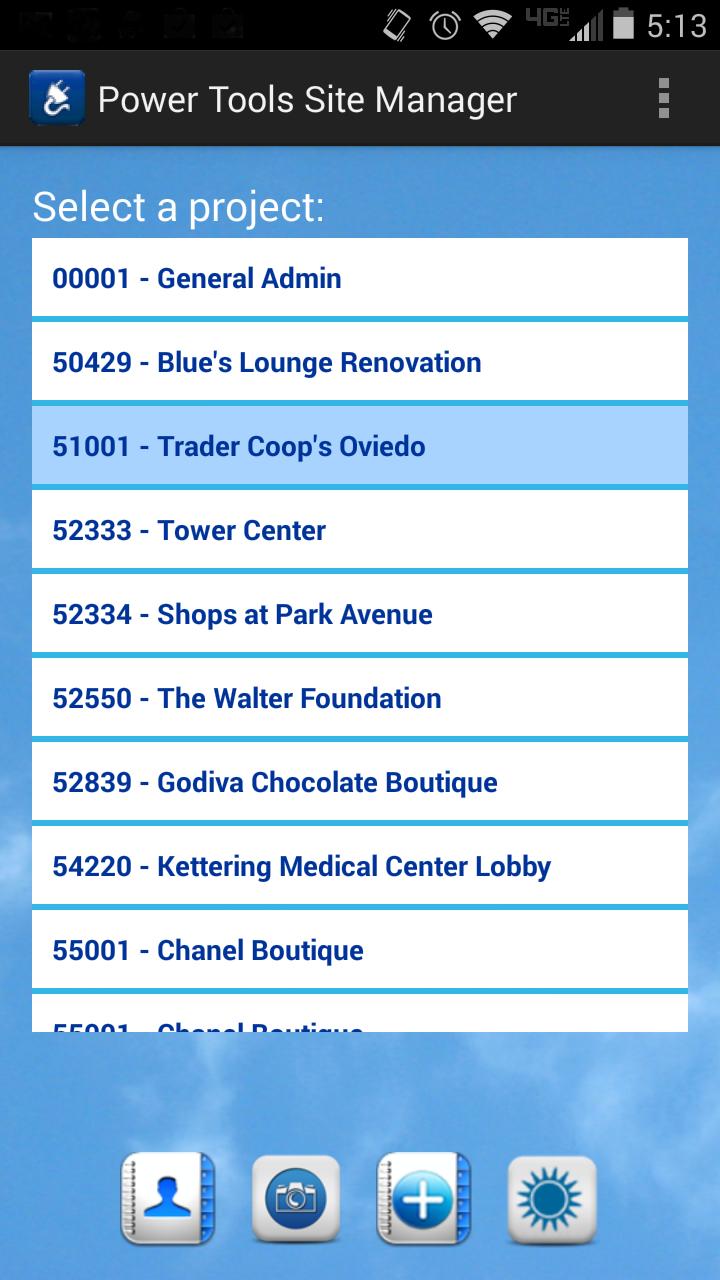
Task: Open 50429 - Blue's Lounge Renovation
Action: (360, 361)
